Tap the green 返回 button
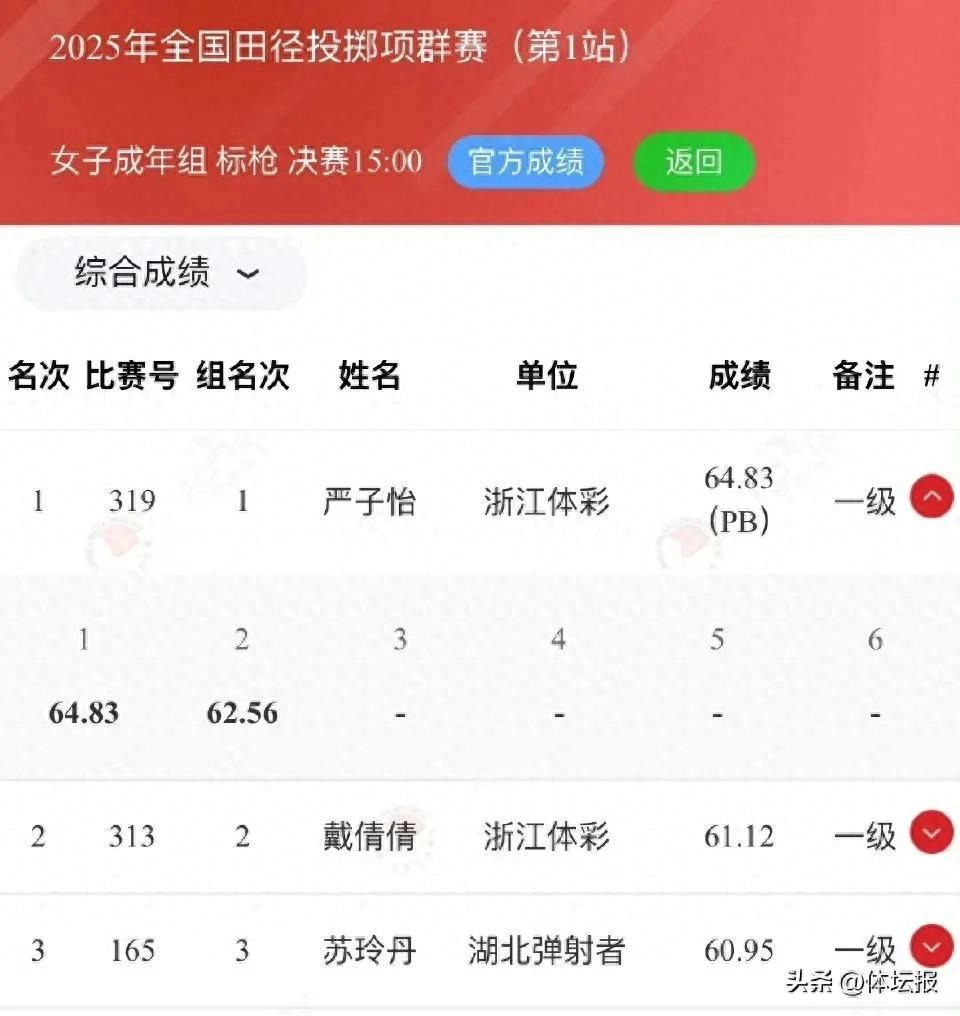The height and width of the screenshot is (1016, 960). pos(694,162)
